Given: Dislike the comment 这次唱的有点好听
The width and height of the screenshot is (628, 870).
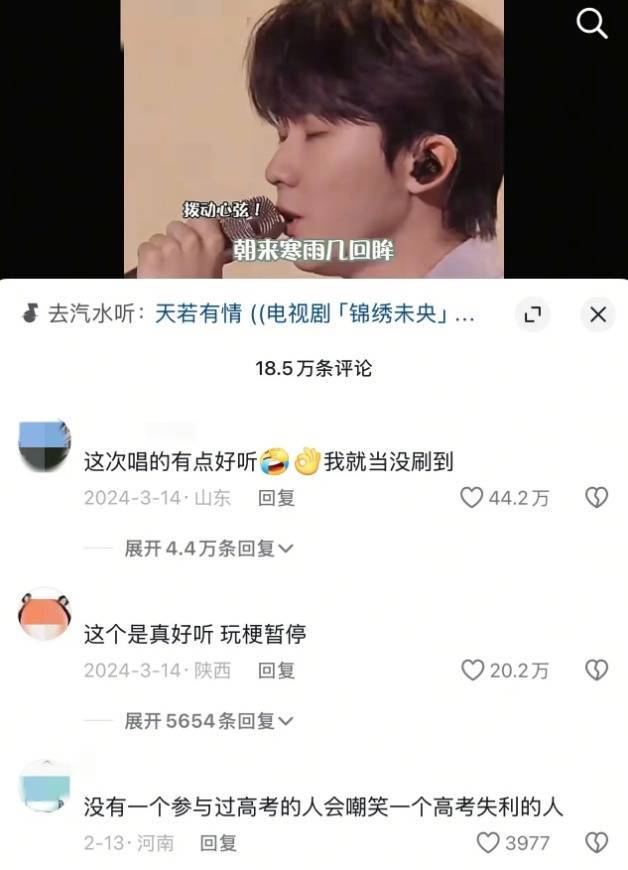Looking at the screenshot, I should tap(596, 497).
